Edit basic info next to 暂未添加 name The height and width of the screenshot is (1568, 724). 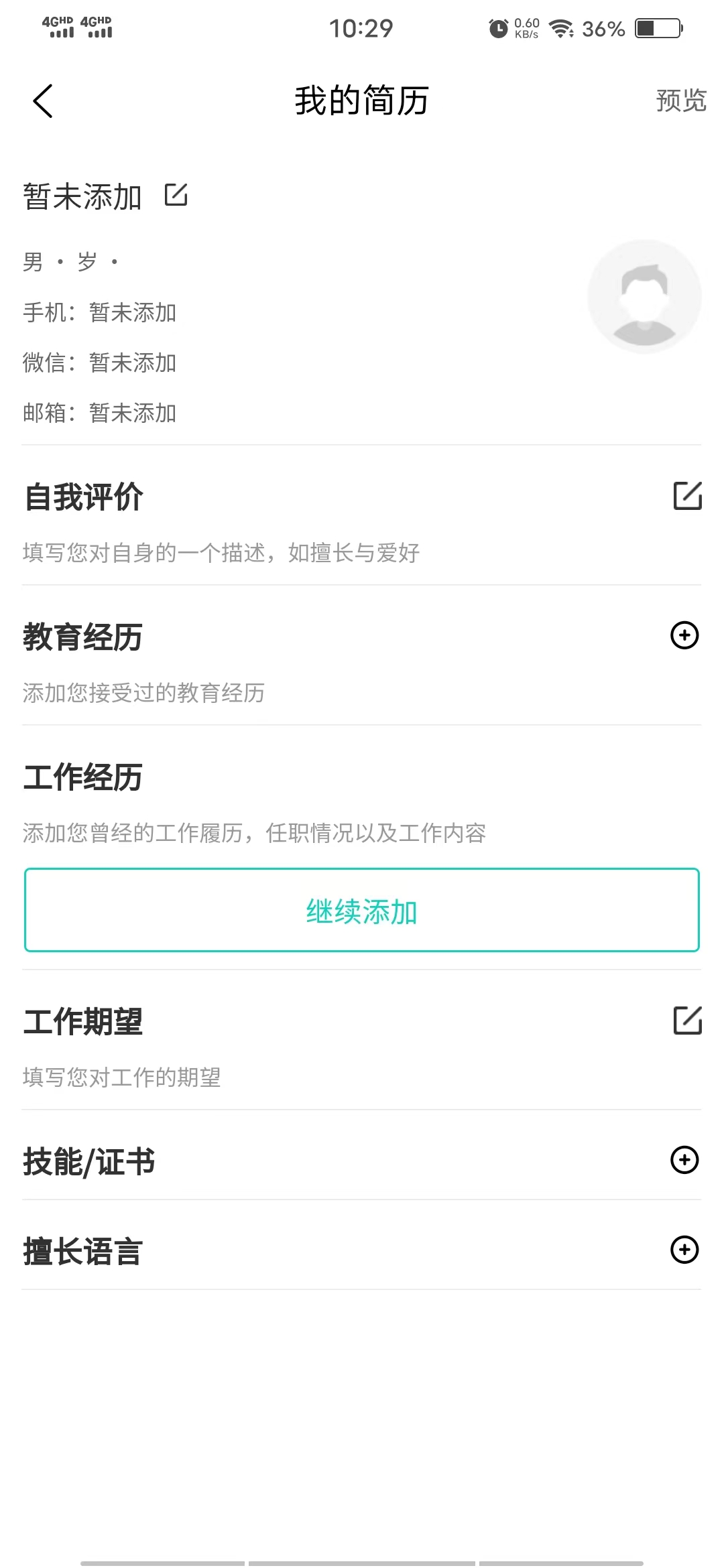click(x=176, y=195)
